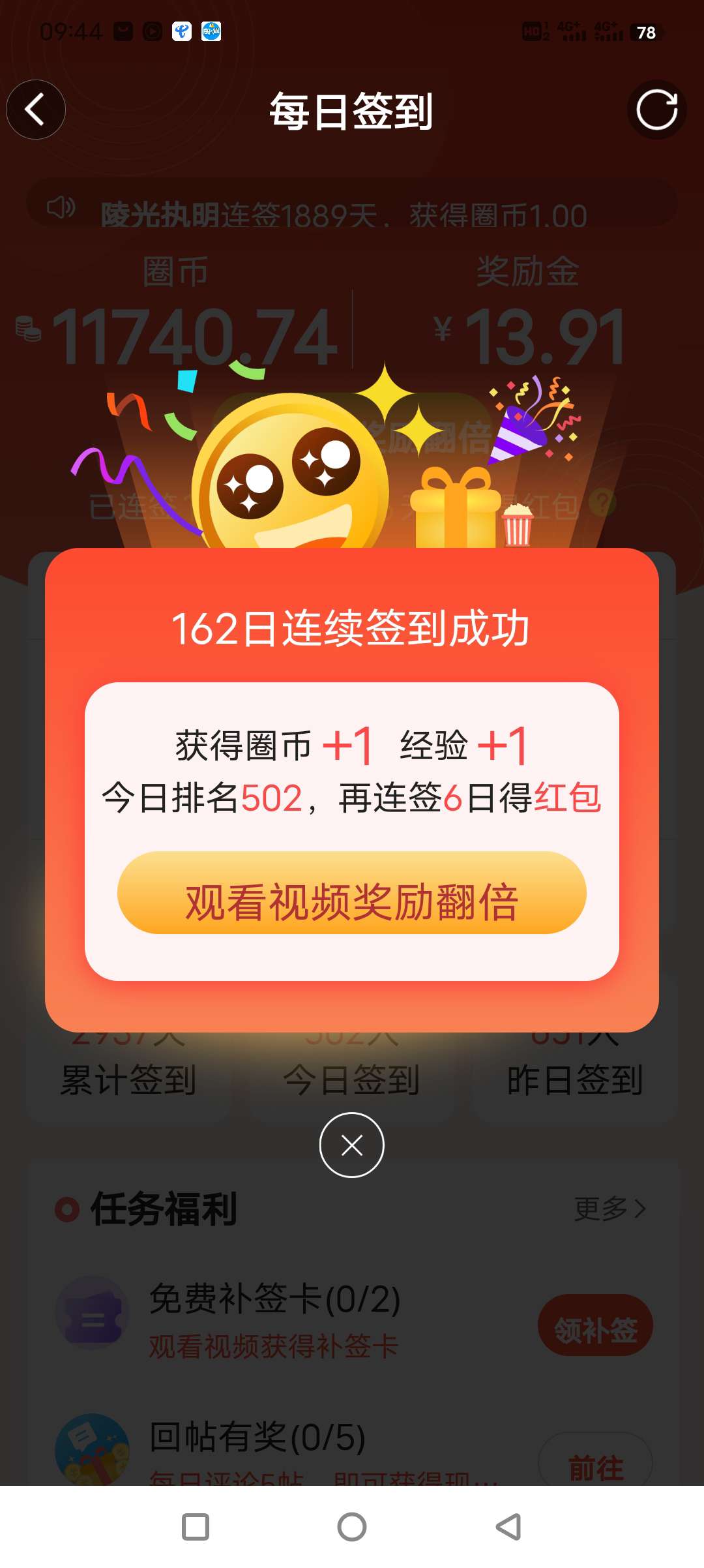Tap the watch video to double reward button
The height and width of the screenshot is (1568, 704).
(x=352, y=892)
